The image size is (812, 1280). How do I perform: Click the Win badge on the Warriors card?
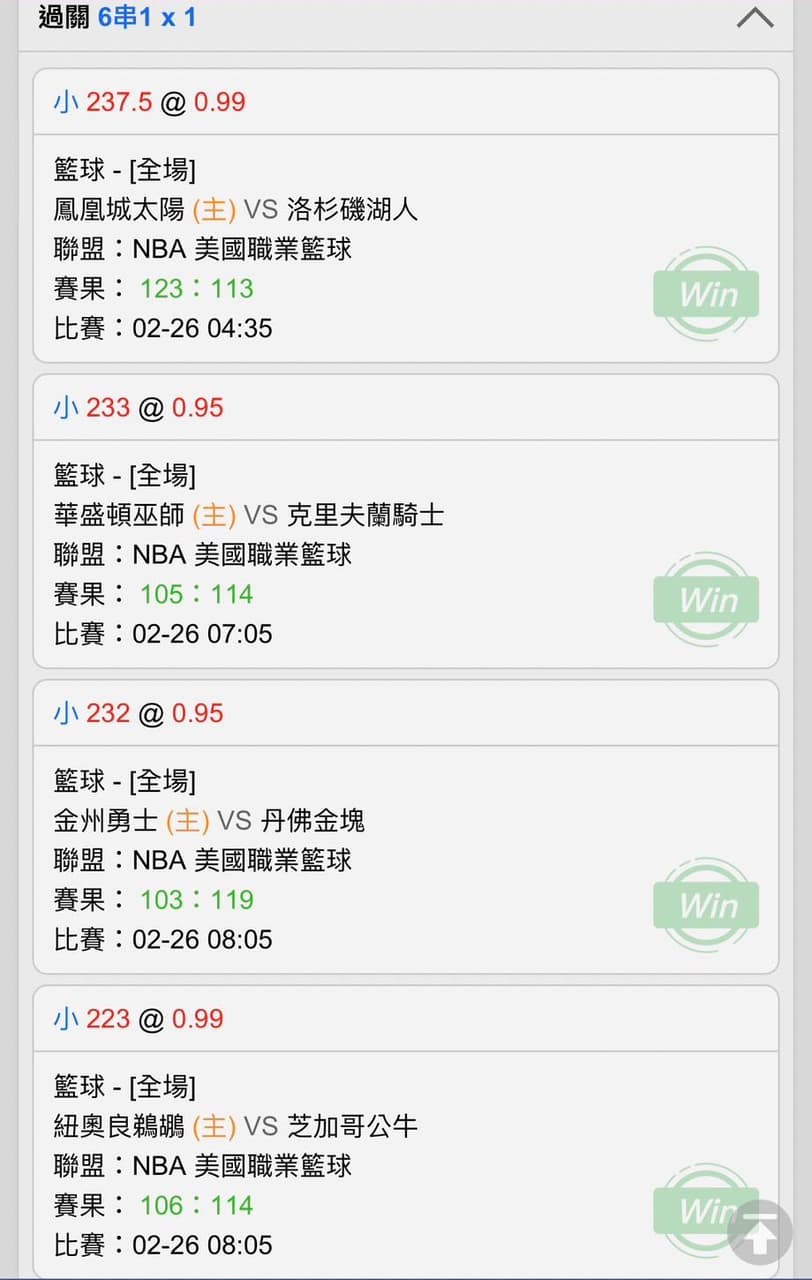(x=706, y=904)
